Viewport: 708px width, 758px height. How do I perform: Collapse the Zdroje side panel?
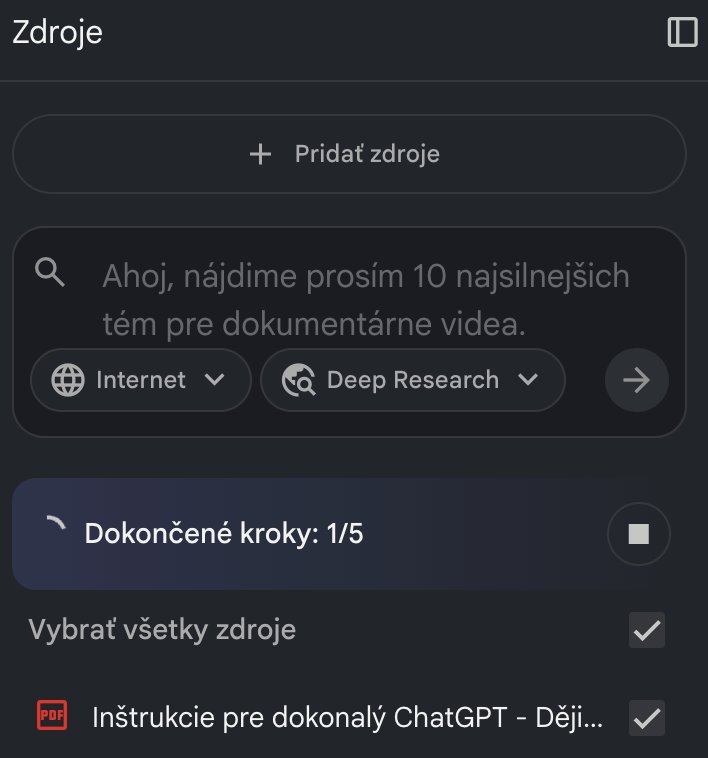(682, 33)
